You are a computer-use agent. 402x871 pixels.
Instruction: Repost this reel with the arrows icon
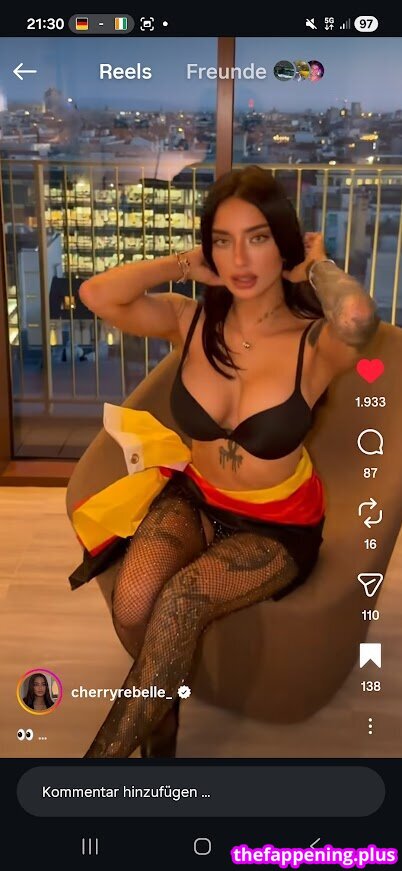point(370,513)
